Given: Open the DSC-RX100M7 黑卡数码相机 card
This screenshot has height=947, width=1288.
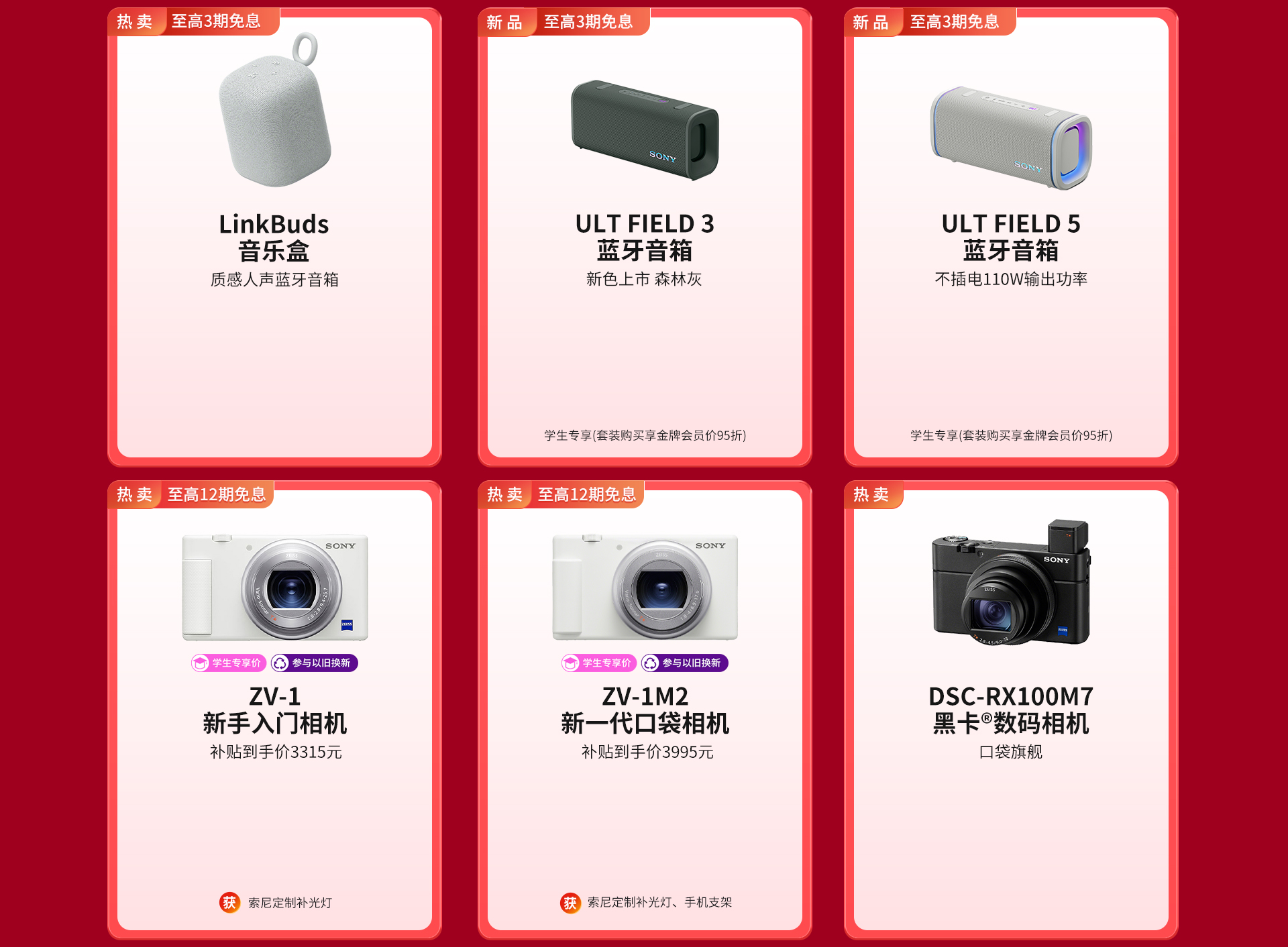Looking at the screenshot, I should (x=1011, y=710).
